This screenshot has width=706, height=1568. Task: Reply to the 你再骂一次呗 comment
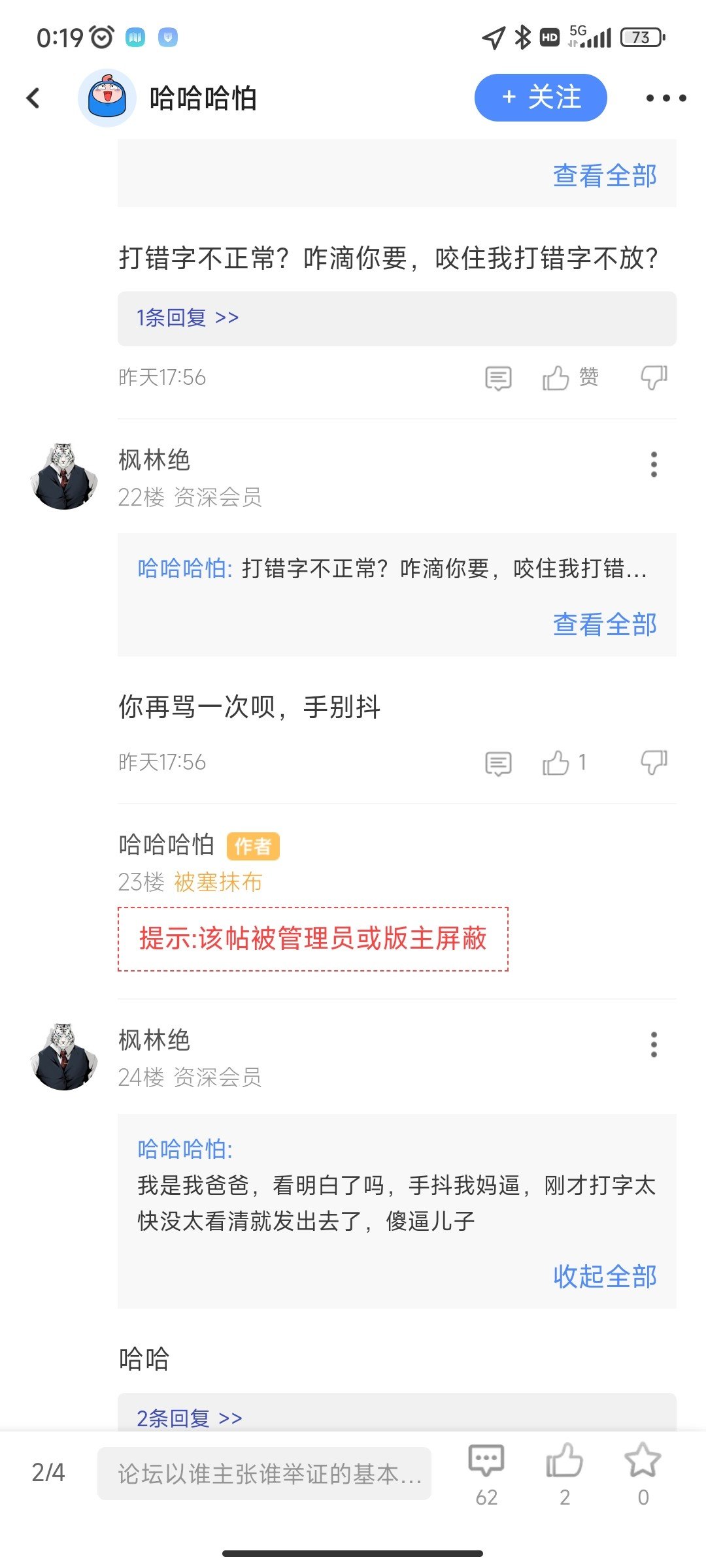(498, 762)
